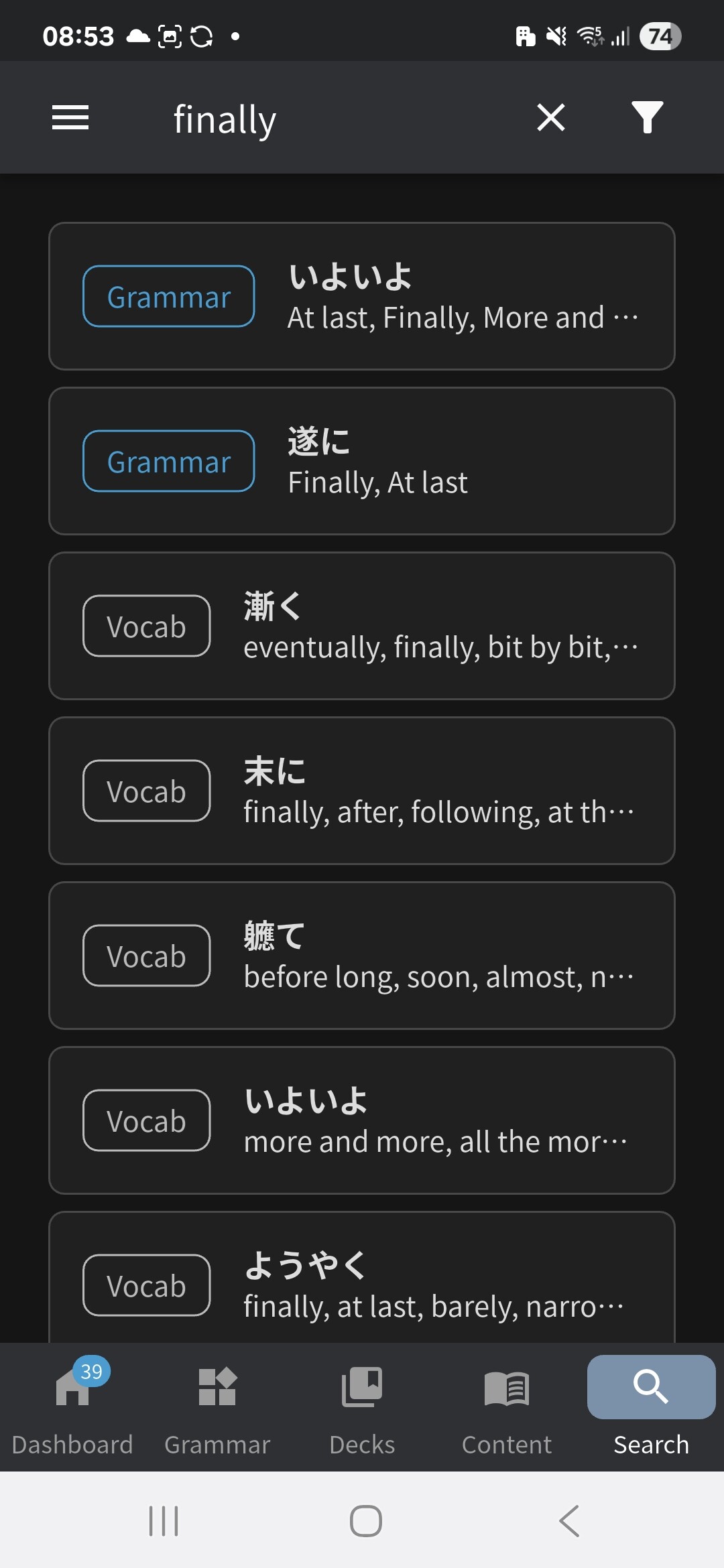Open the Vocab result 末に

pyautogui.click(x=362, y=791)
